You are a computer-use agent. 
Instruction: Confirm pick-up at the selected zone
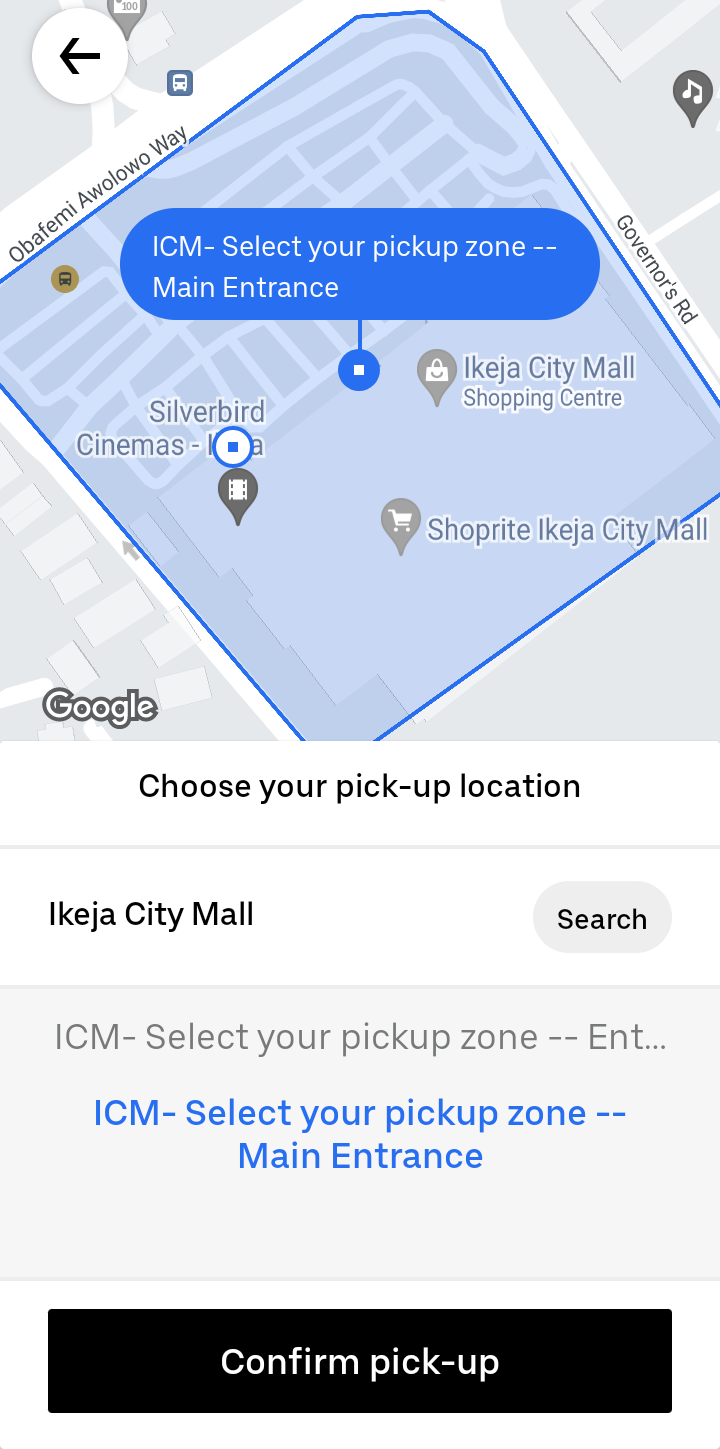[x=360, y=1361]
